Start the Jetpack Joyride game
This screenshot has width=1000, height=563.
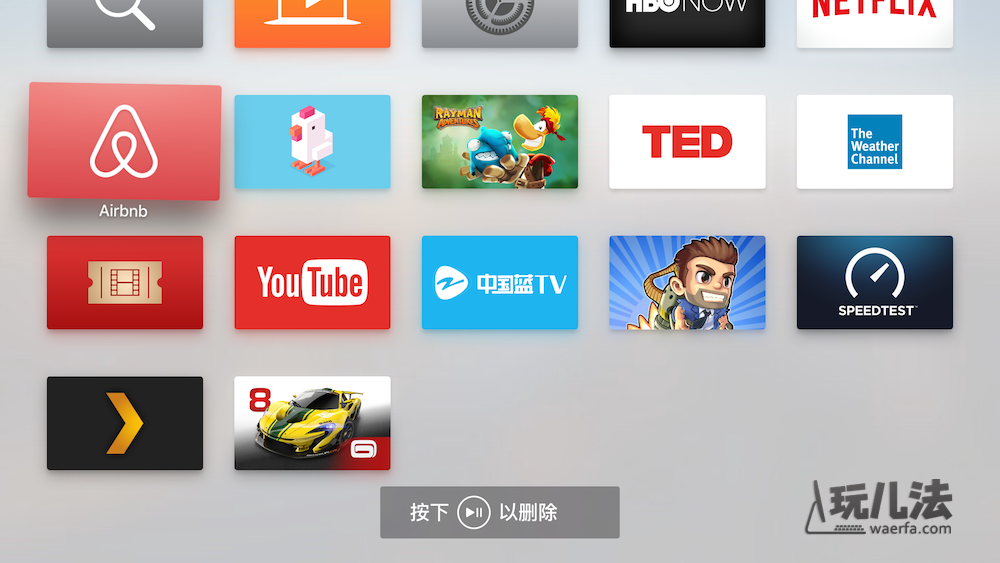[687, 283]
